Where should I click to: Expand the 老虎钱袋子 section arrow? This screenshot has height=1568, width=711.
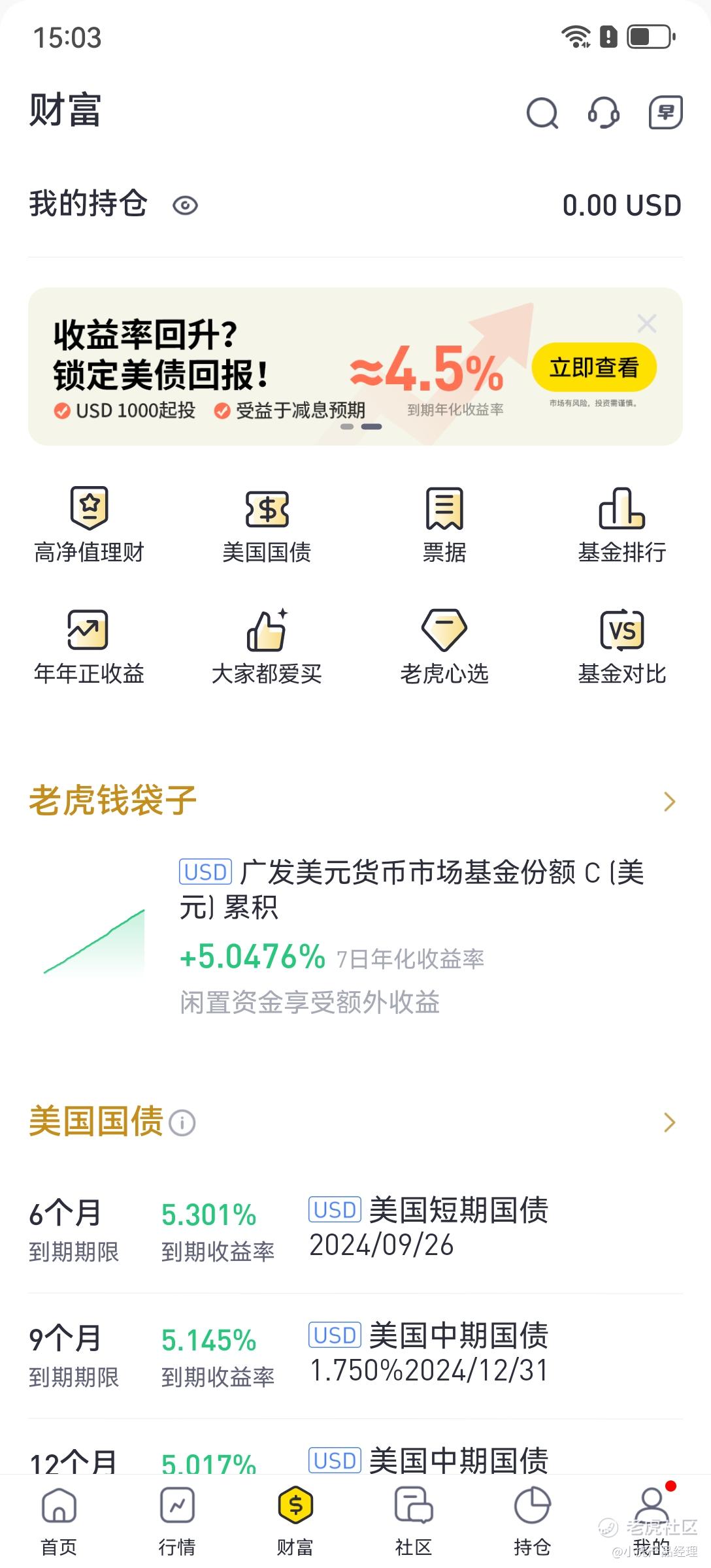pyautogui.click(x=669, y=802)
